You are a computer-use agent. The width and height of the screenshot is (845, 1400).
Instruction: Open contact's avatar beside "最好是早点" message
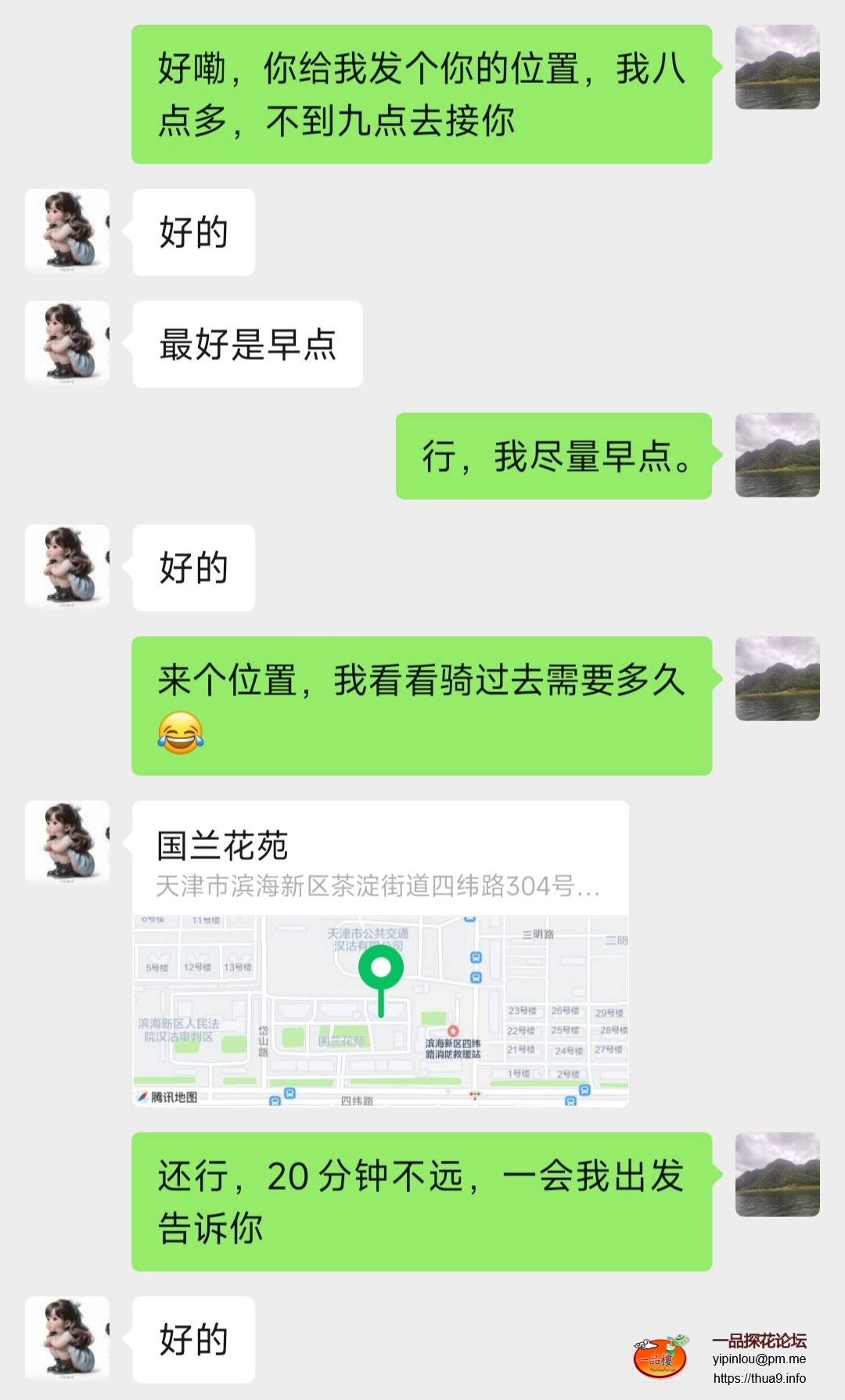click(67, 343)
